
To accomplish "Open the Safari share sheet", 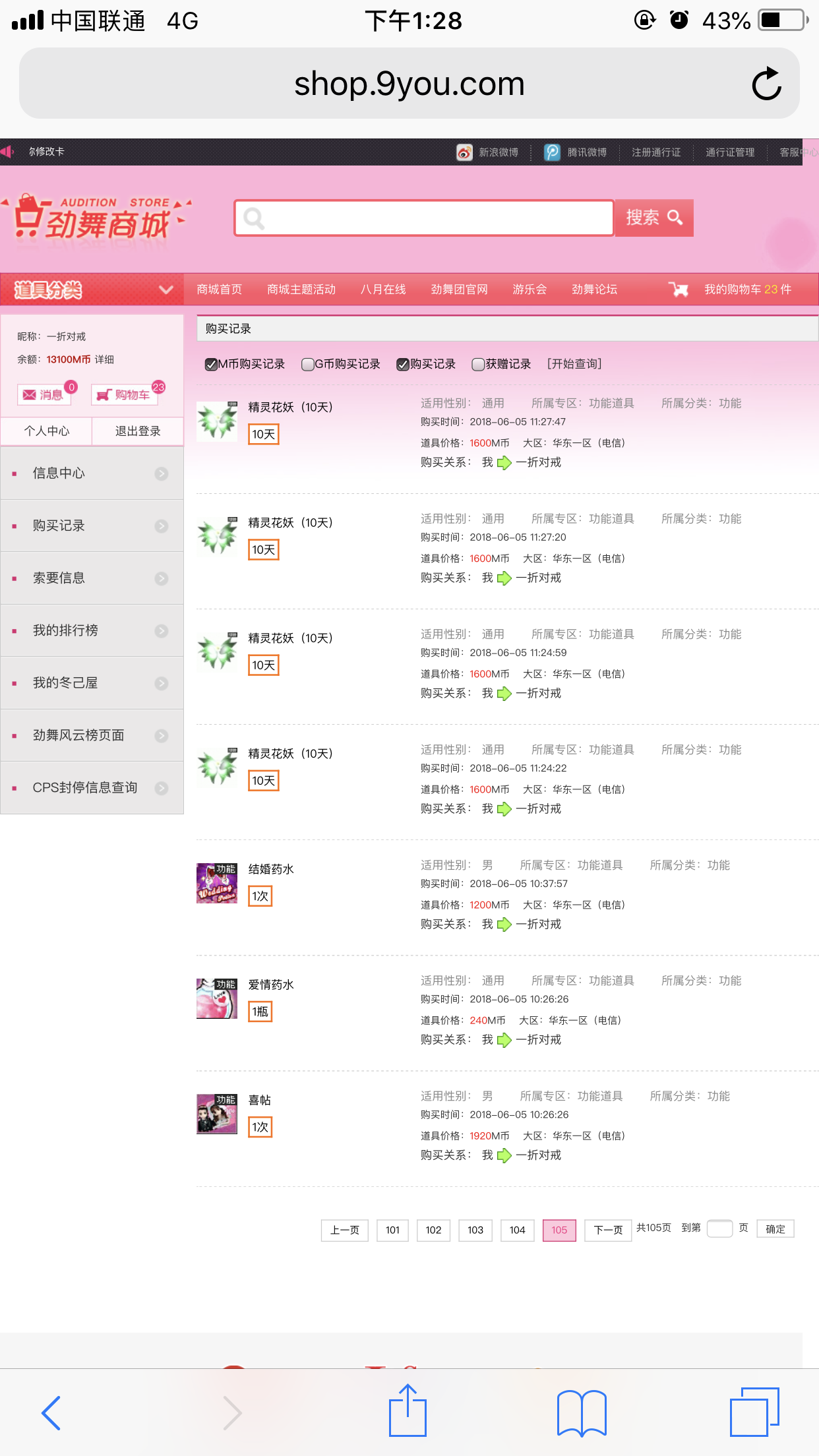I will point(408,1411).
